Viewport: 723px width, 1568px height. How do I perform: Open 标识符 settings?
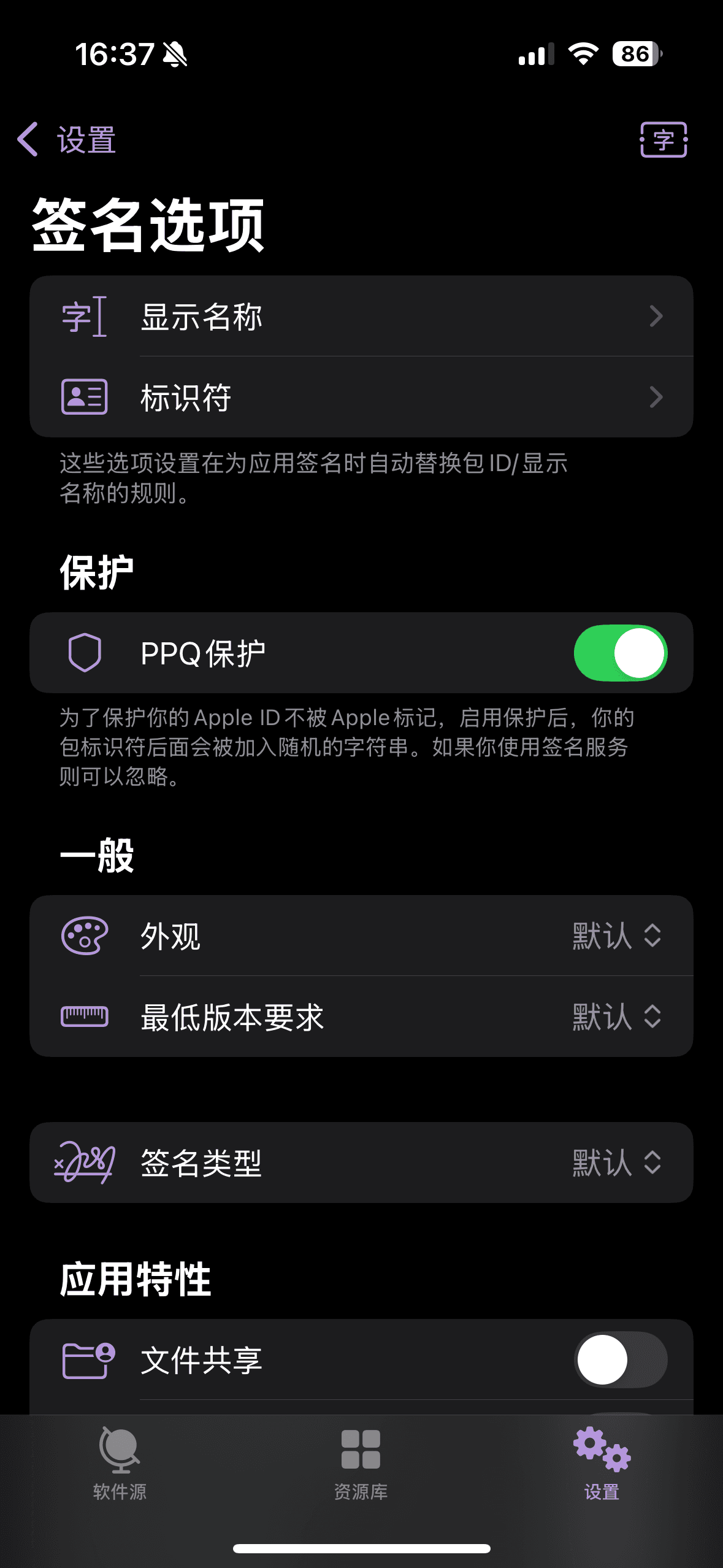(361, 397)
